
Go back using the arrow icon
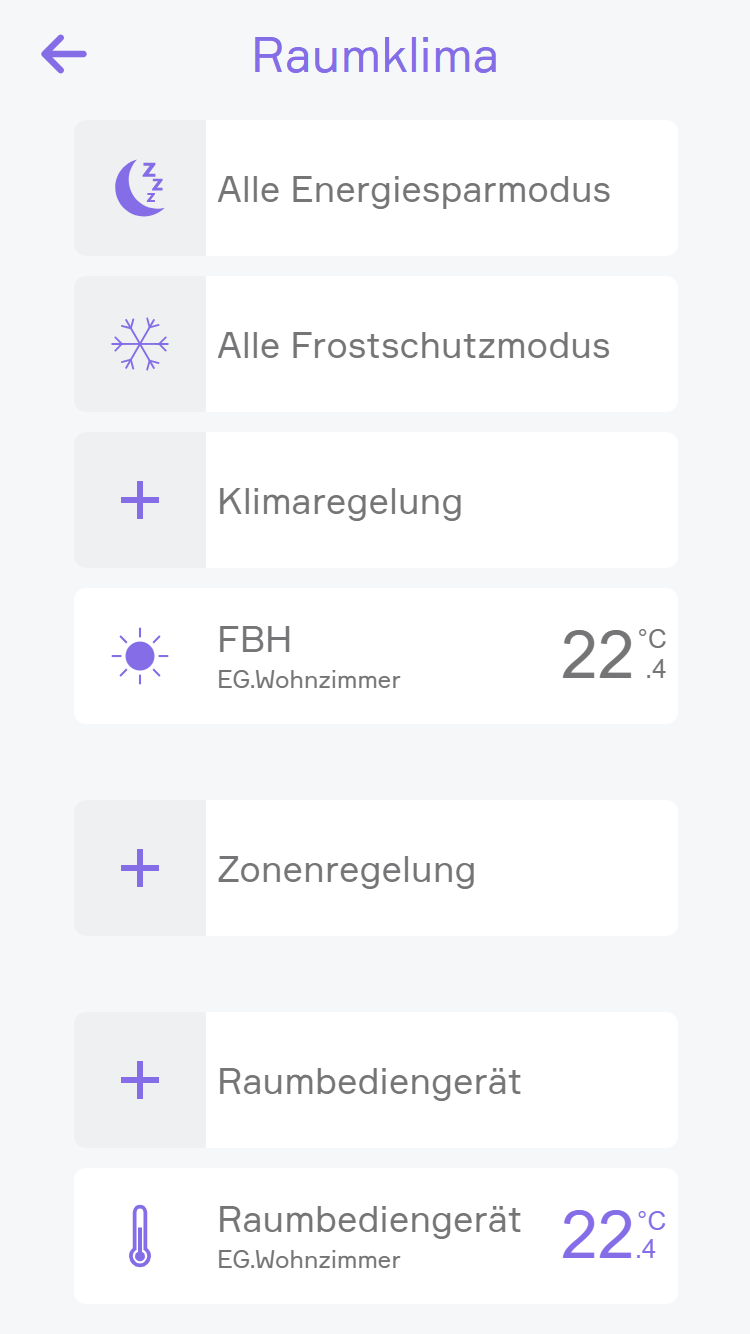[64, 54]
